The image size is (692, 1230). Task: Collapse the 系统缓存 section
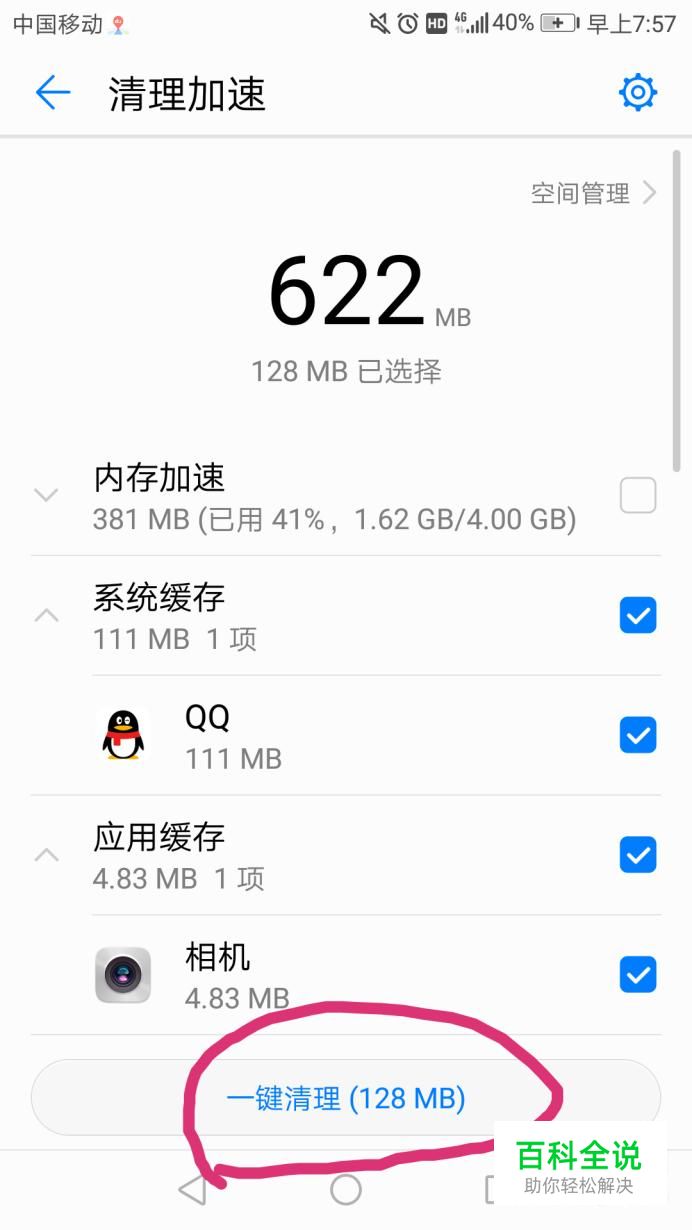pyautogui.click(x=47, y=615)
